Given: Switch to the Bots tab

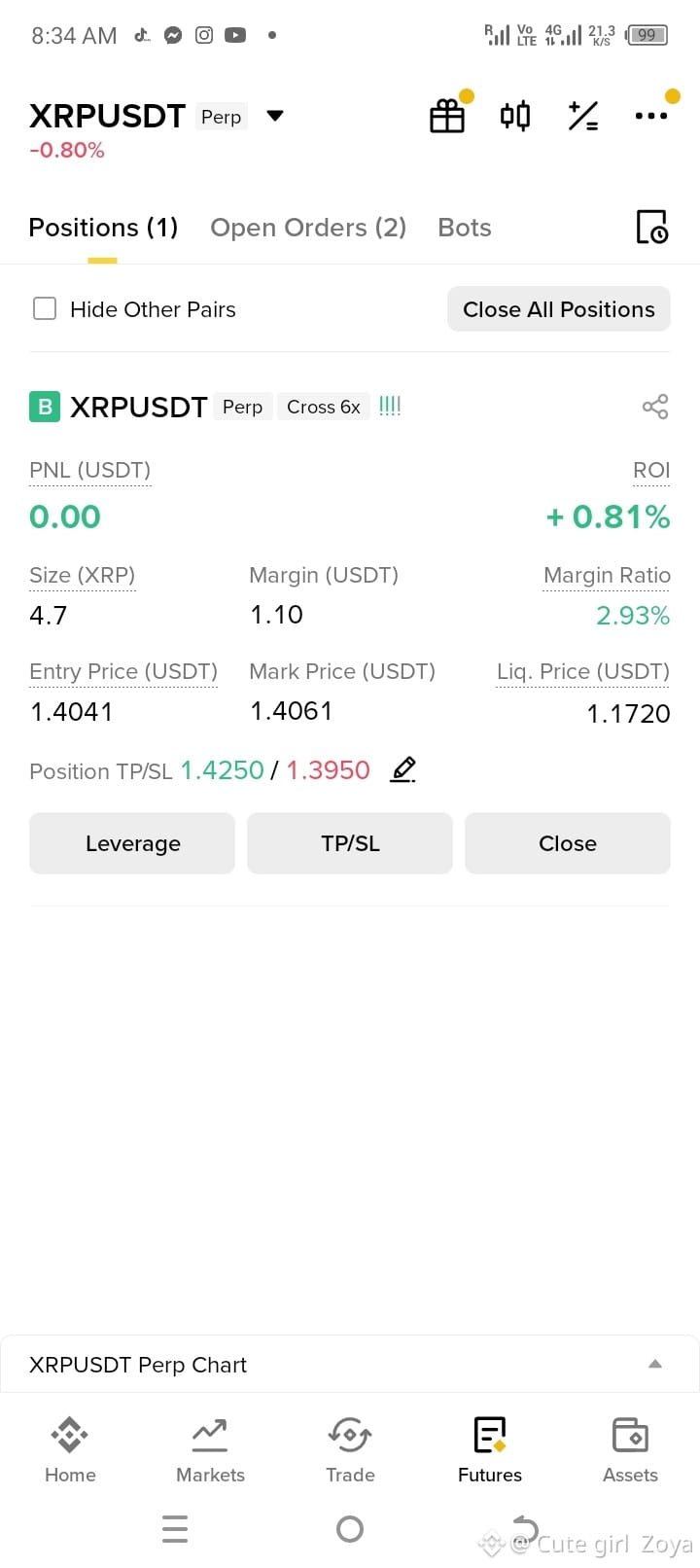Looking at the screenshot, I should click(x=465, y=228).
